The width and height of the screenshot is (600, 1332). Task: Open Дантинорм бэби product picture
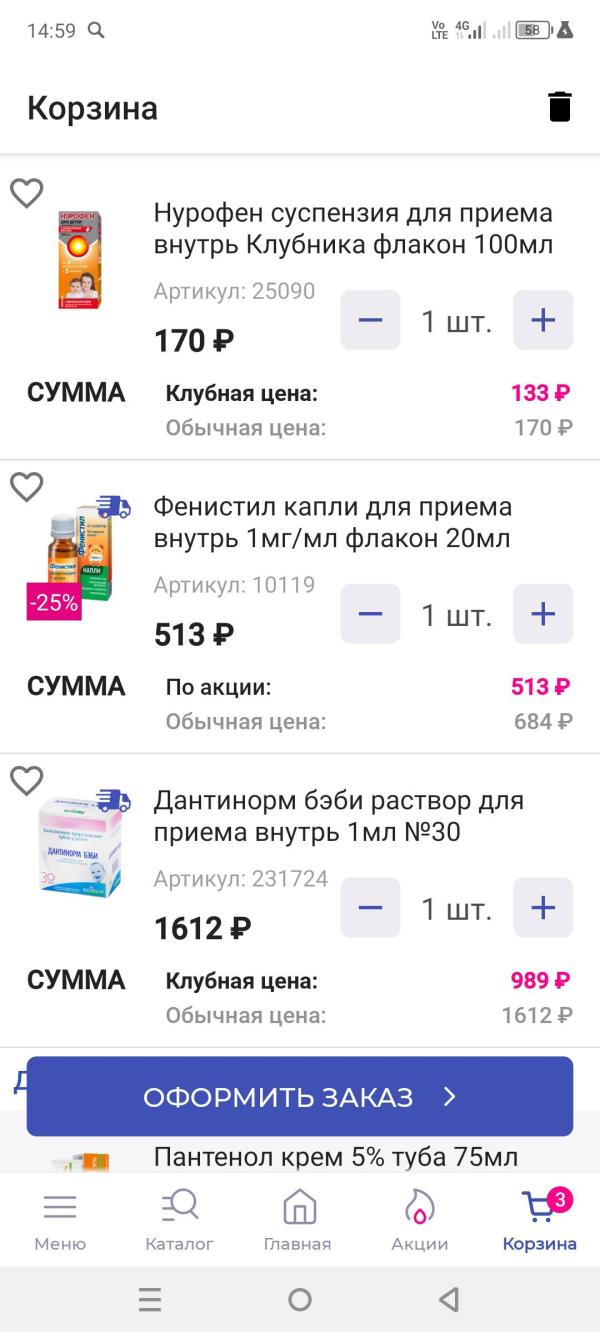point(80,845)
